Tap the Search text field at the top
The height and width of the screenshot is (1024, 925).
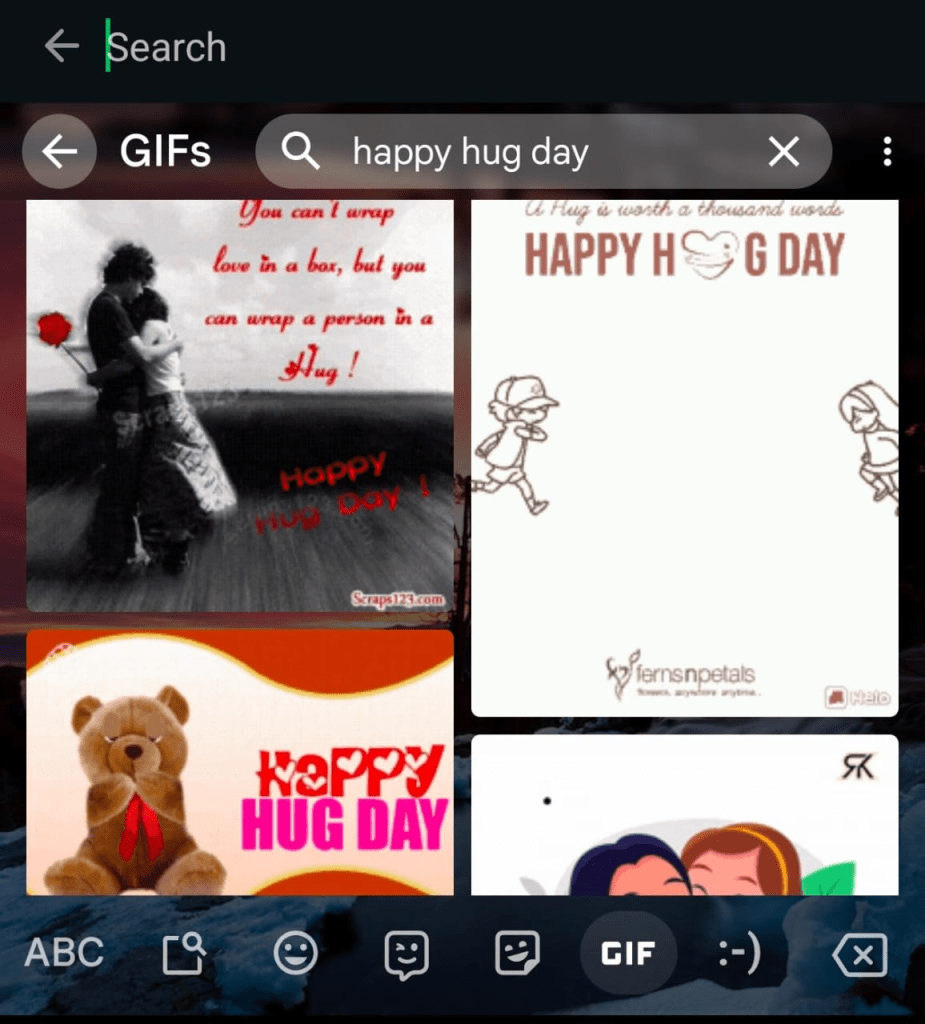[400, 47]
